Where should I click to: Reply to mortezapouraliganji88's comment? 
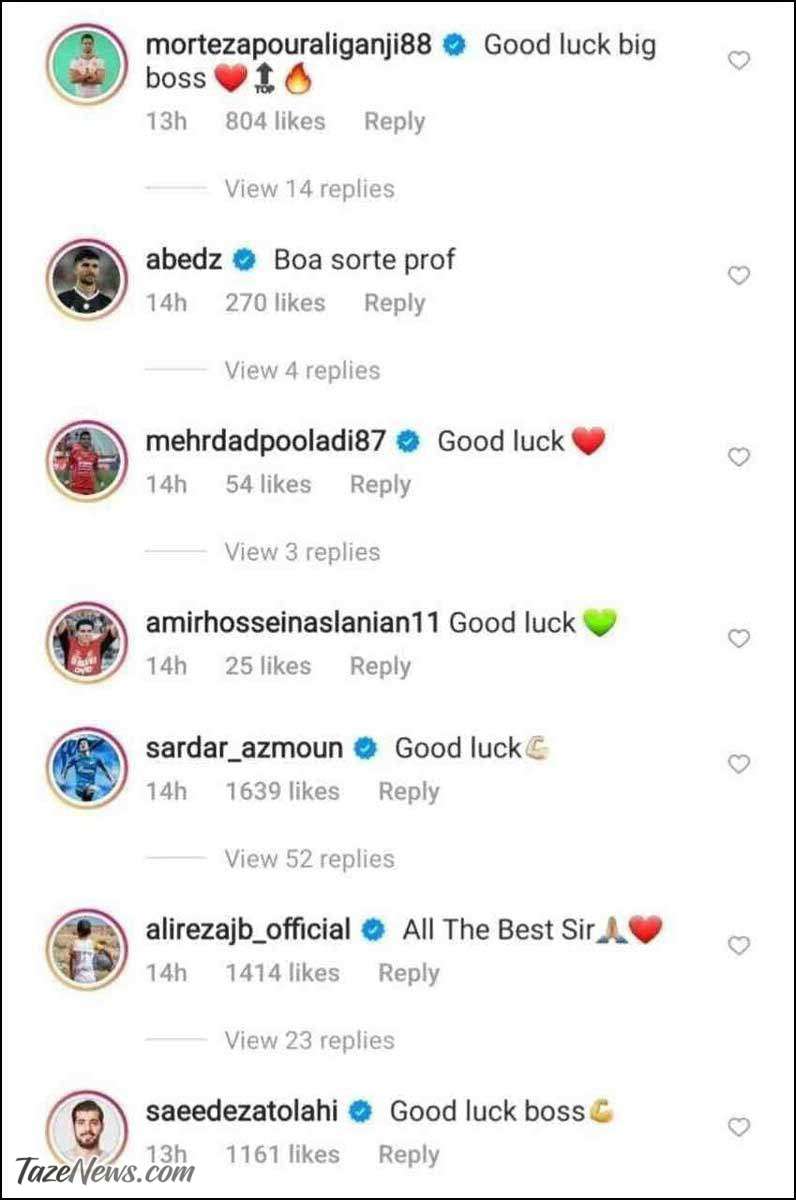394,122
